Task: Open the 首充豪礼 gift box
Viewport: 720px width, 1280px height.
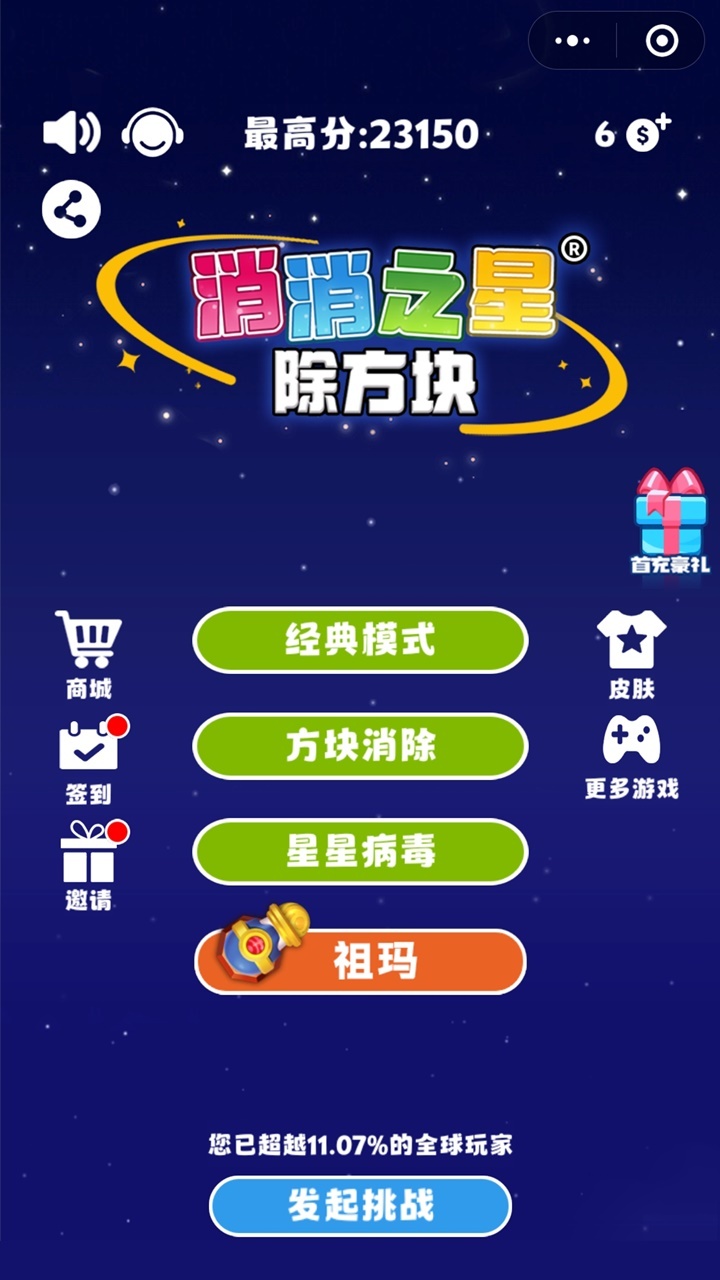Action: [669, 520]
